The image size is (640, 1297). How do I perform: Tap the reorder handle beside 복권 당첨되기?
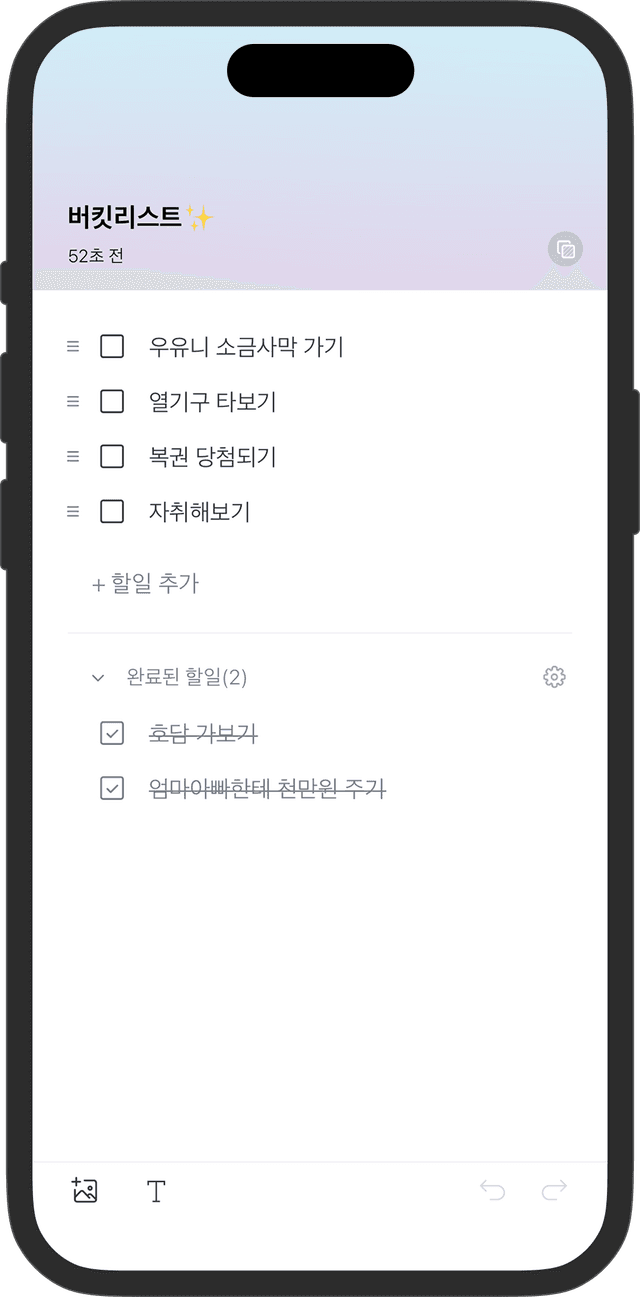pos(72,457)
